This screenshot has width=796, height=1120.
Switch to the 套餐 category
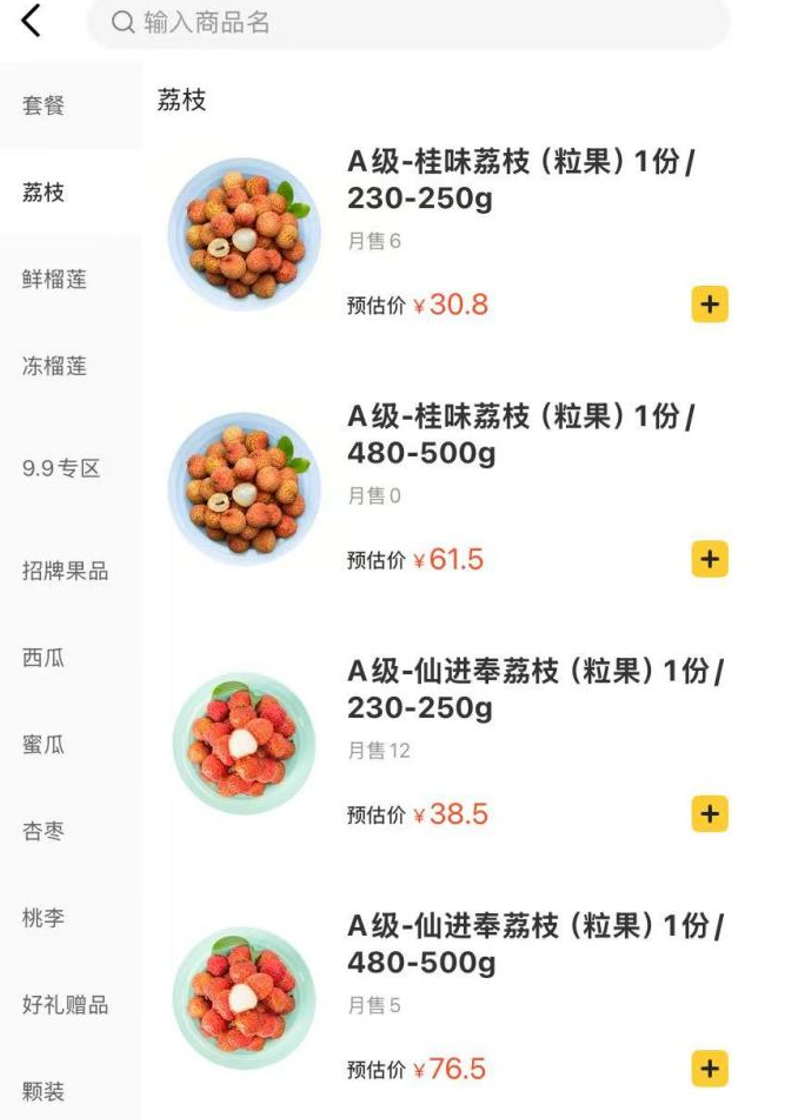tap(44, 106)
